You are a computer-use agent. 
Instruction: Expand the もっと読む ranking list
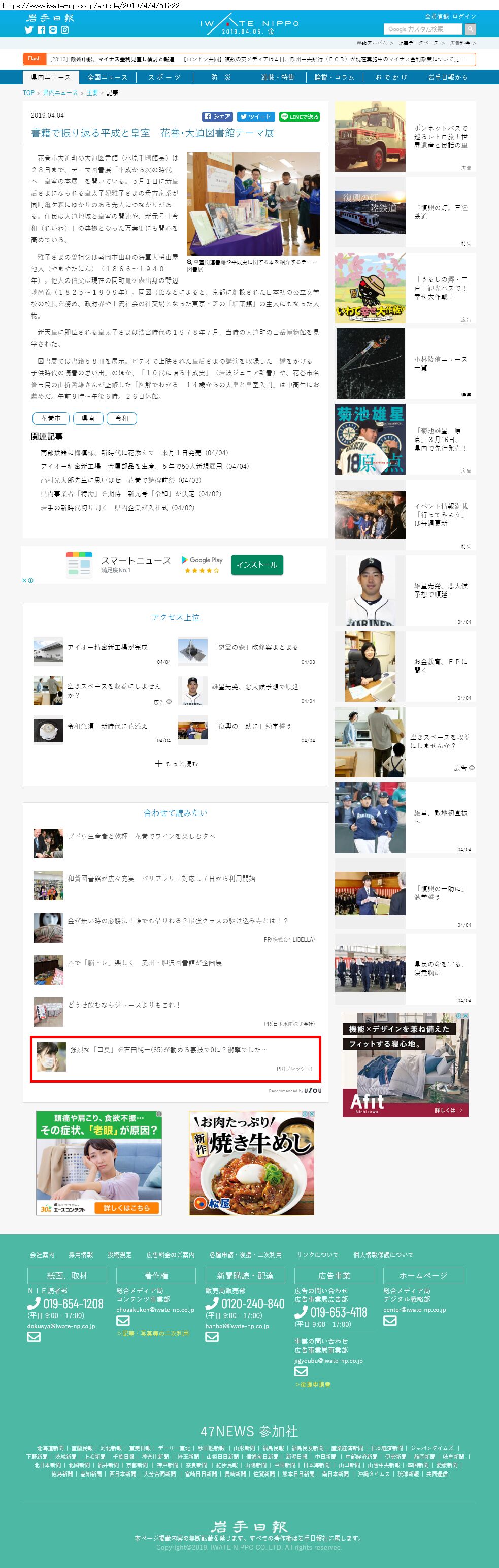[176, 763]
